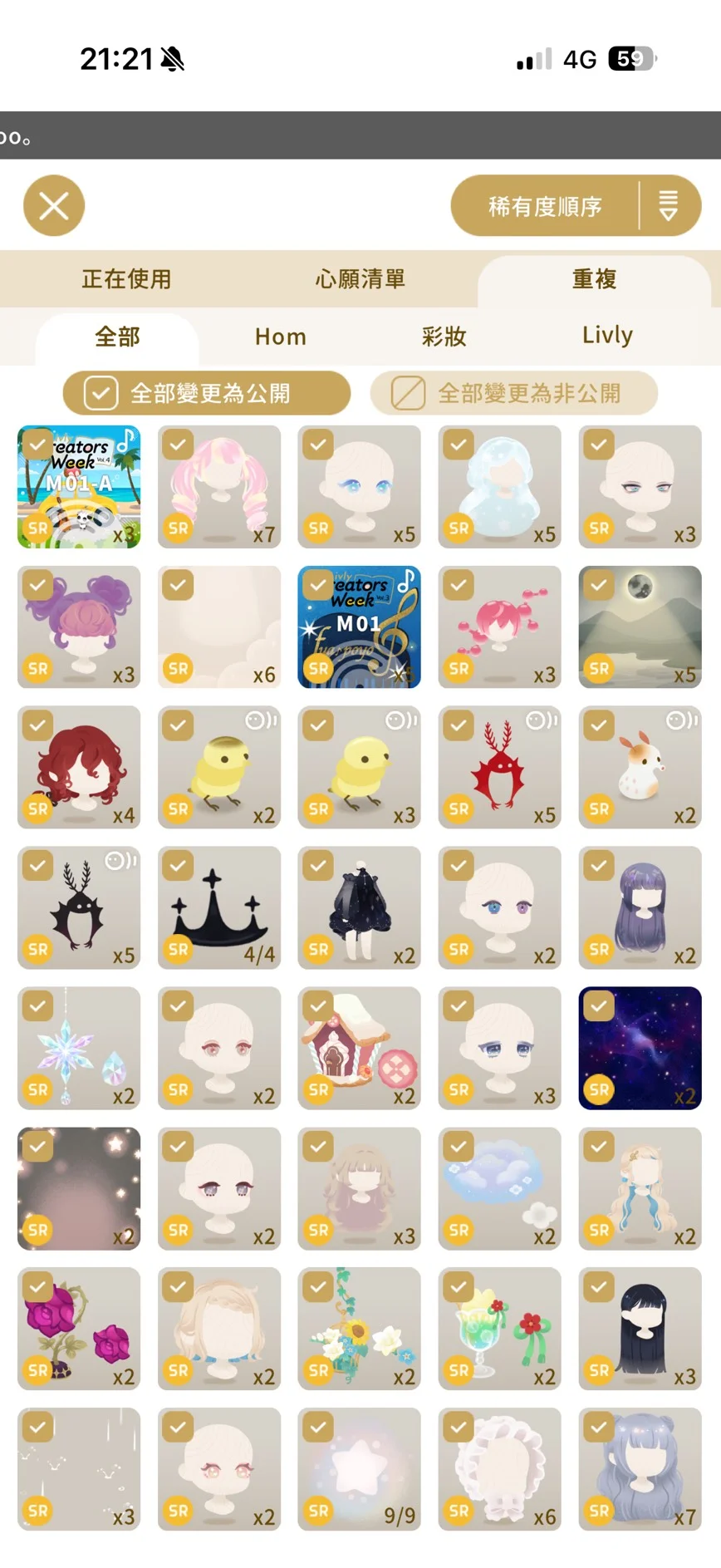Open the gingerbread house item
The height and width of the screenshot is (1568, 721).
click(x=359, y=1049)
